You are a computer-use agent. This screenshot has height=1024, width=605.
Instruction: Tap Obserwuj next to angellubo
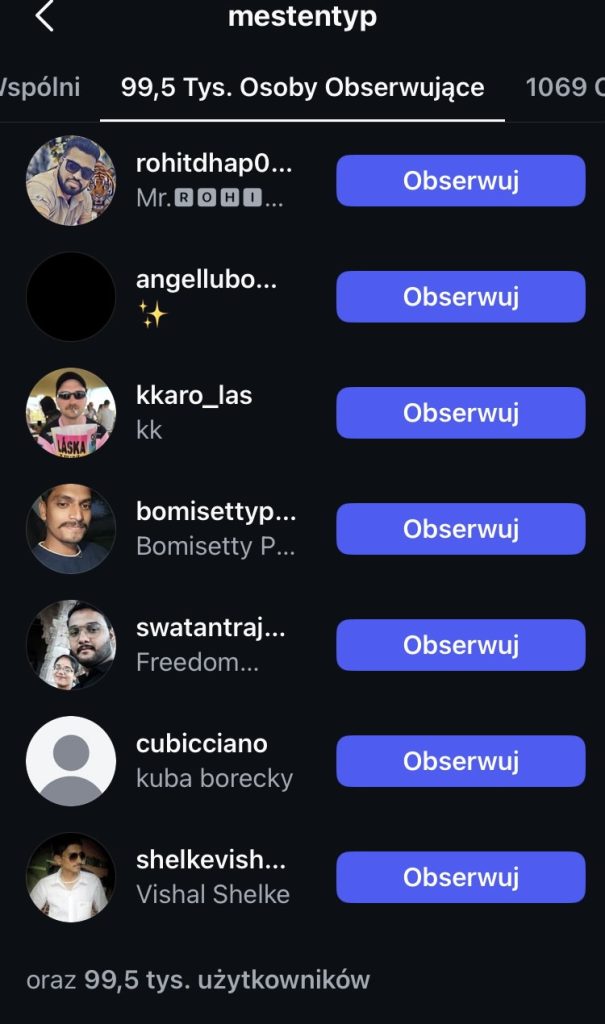click(460, 297)
